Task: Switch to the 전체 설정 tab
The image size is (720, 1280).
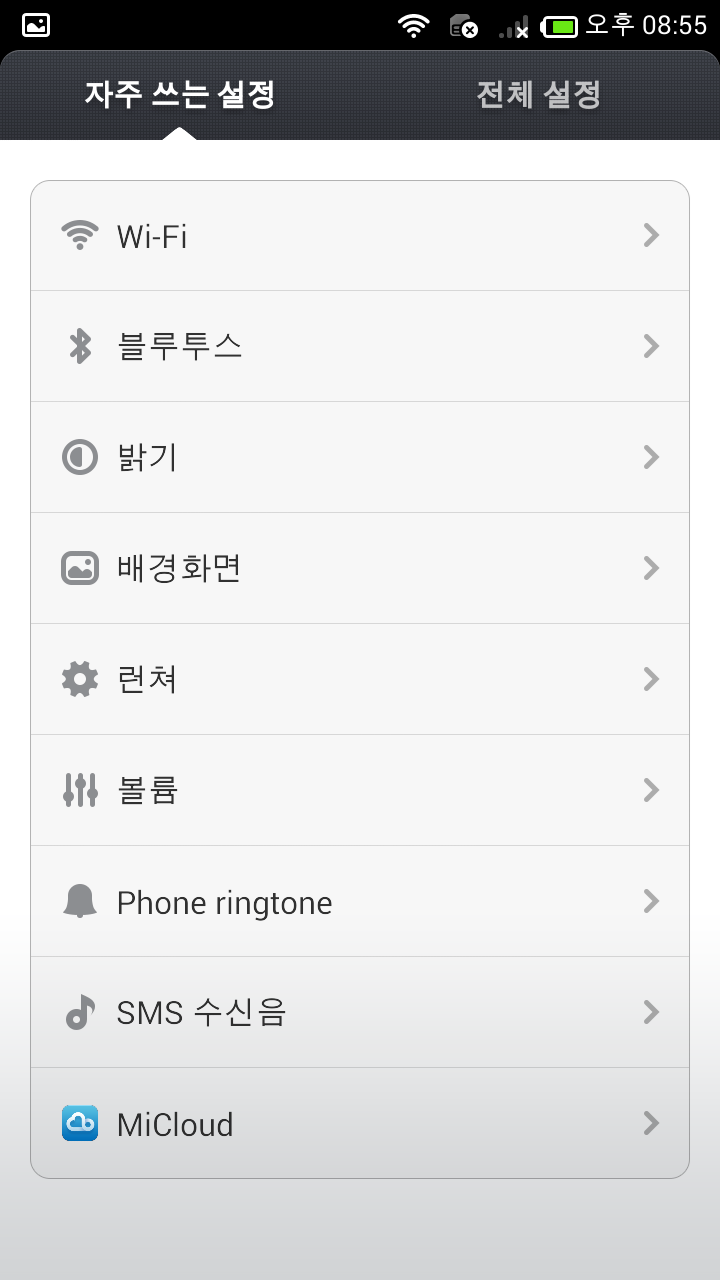Action: point(539,95)
